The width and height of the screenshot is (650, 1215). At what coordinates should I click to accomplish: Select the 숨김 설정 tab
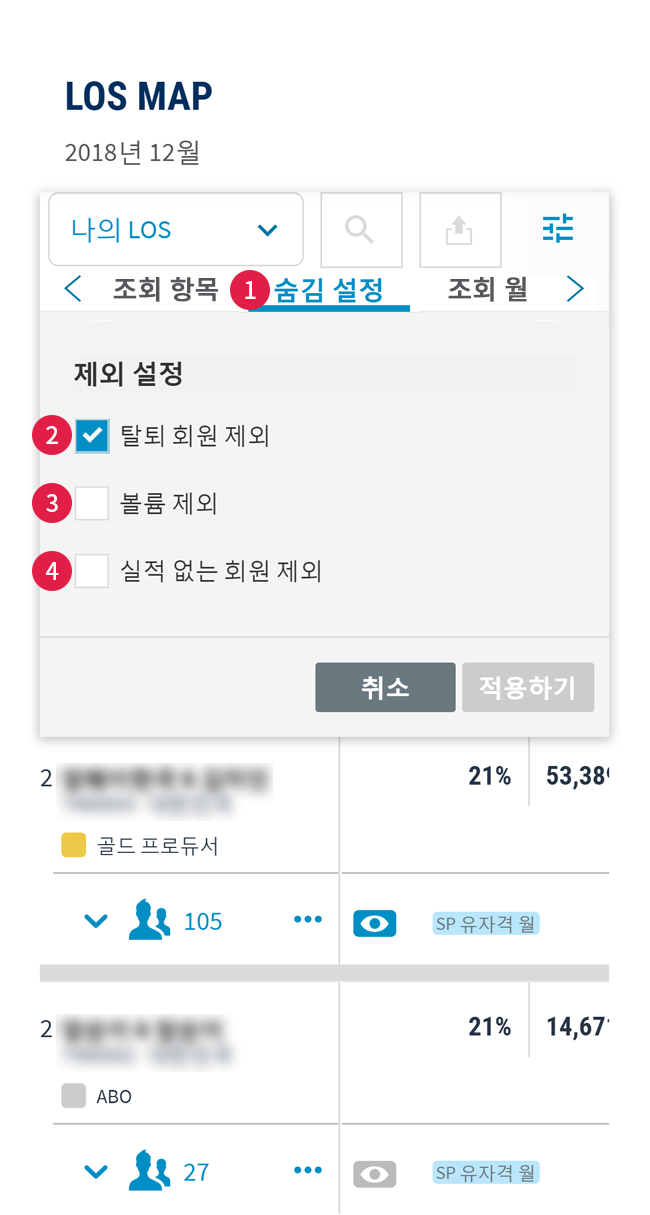329,291
